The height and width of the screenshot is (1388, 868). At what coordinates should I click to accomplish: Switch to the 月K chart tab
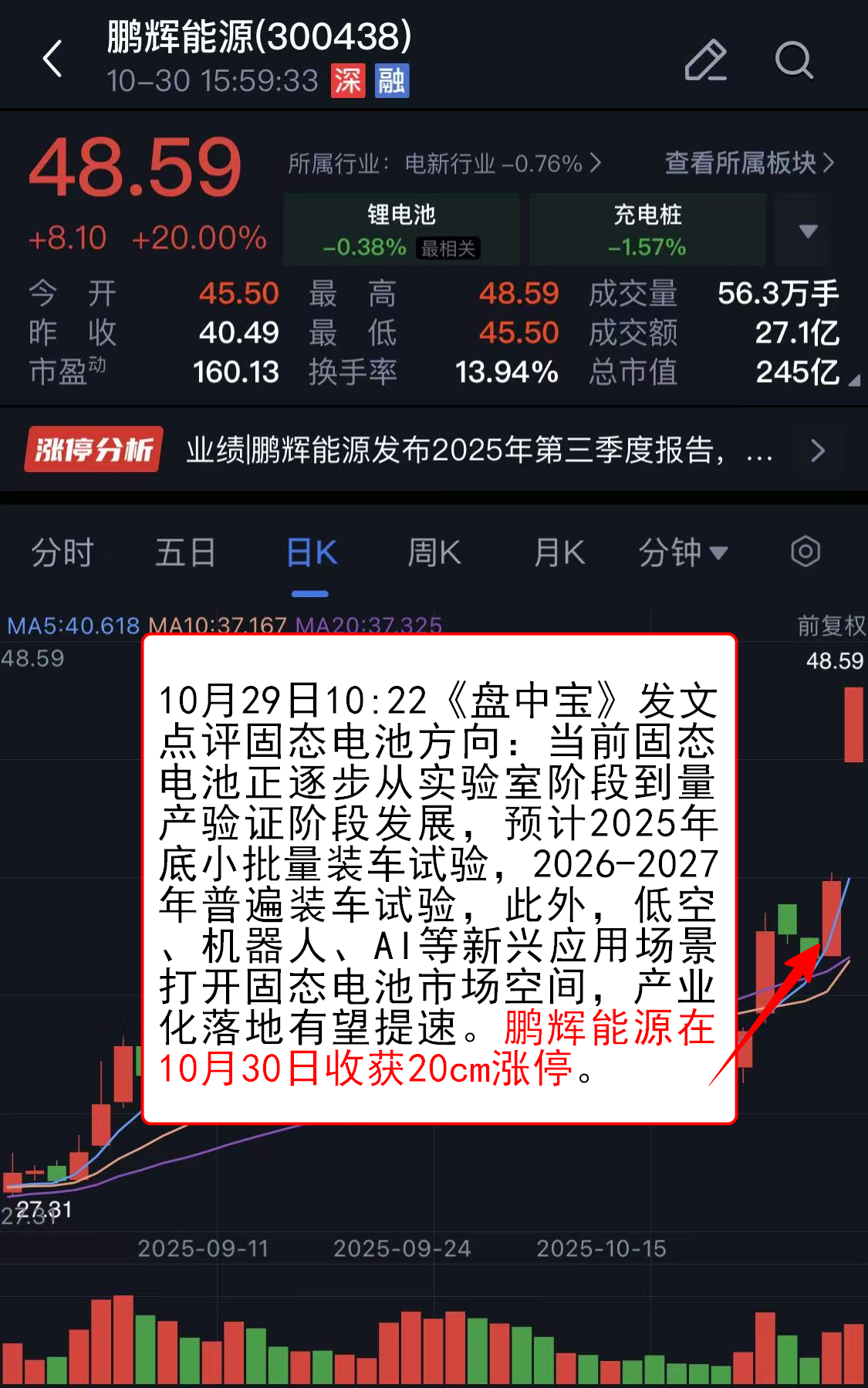[x=559, y=552]
